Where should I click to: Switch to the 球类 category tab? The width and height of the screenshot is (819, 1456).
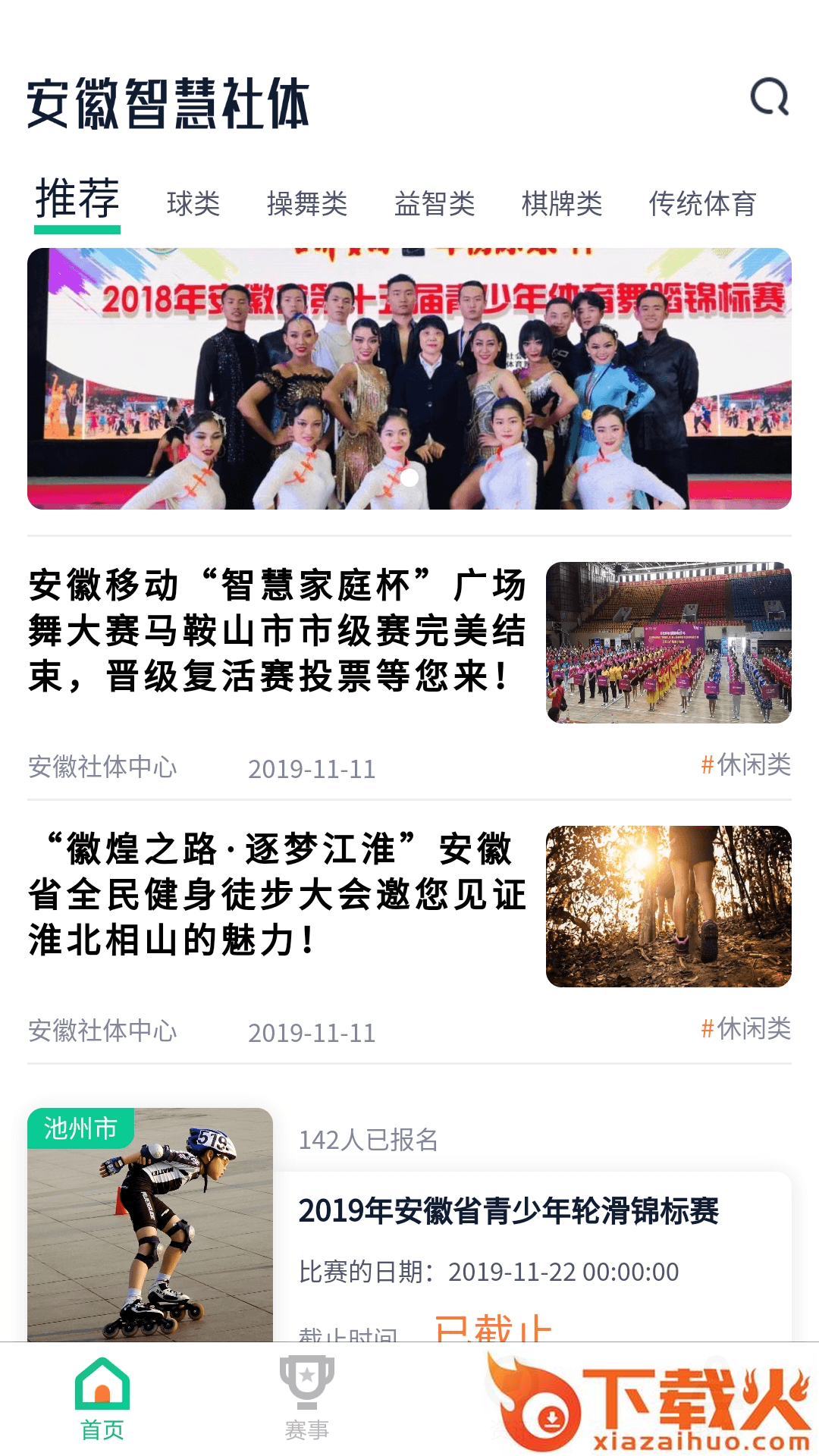pos(193,203)
